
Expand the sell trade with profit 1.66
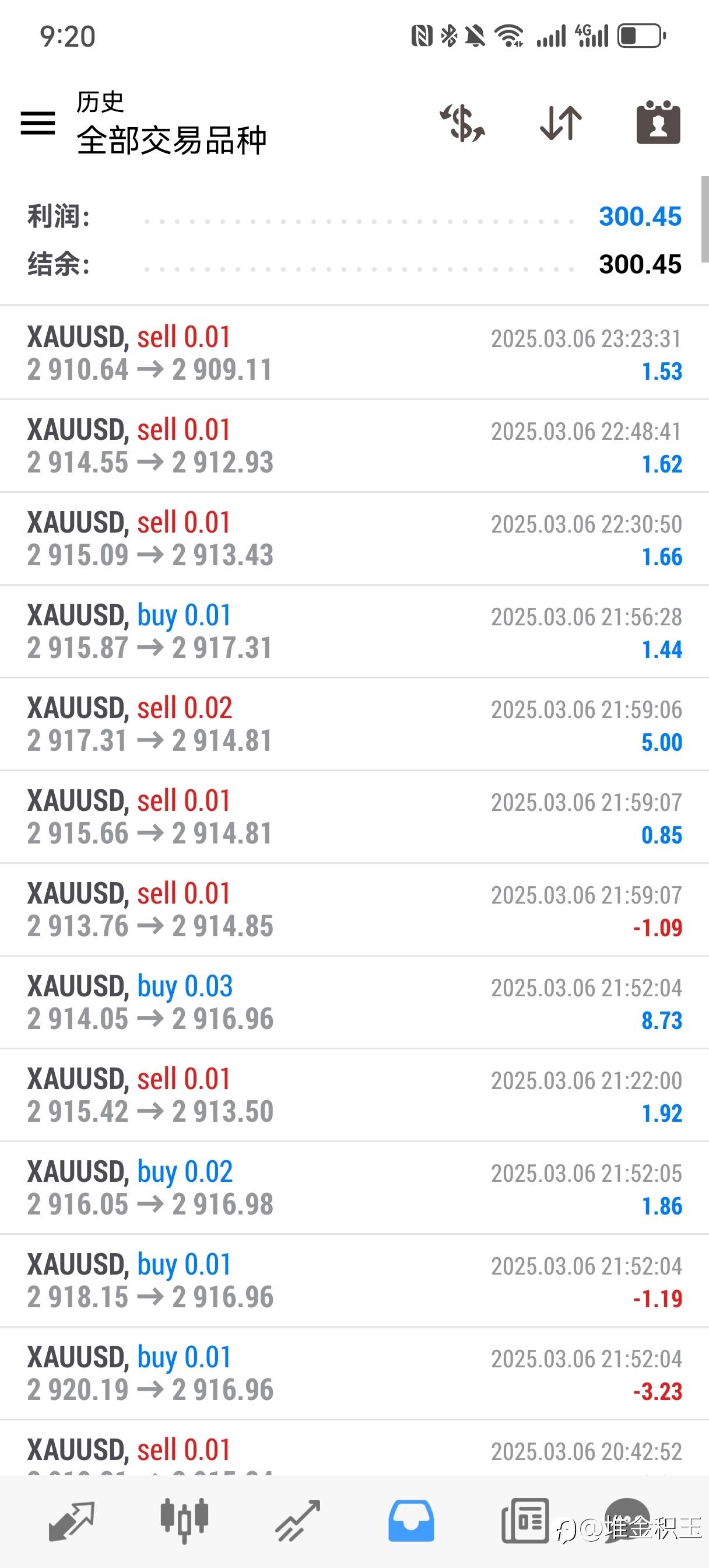(x=354, y=538)
